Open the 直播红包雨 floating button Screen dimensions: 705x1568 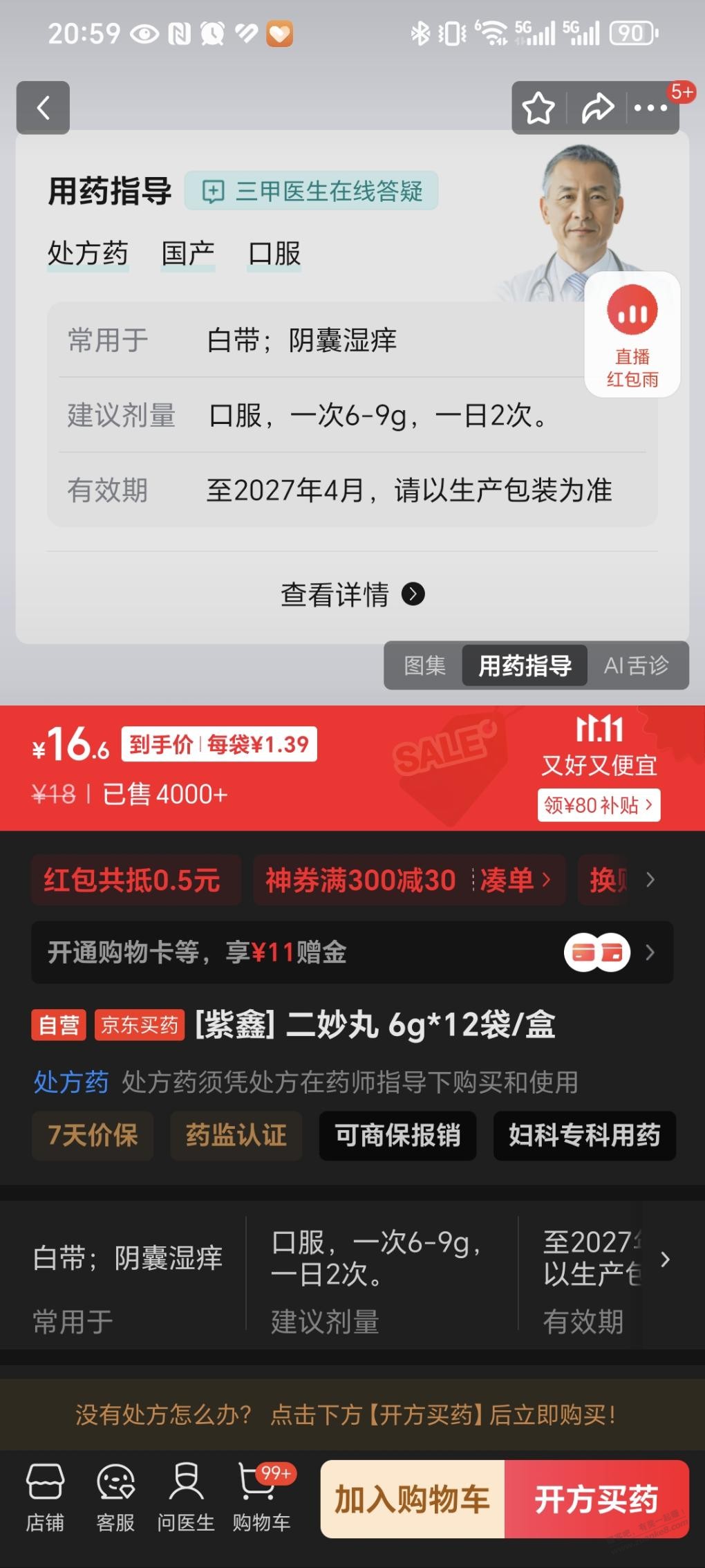click(632, 334)
